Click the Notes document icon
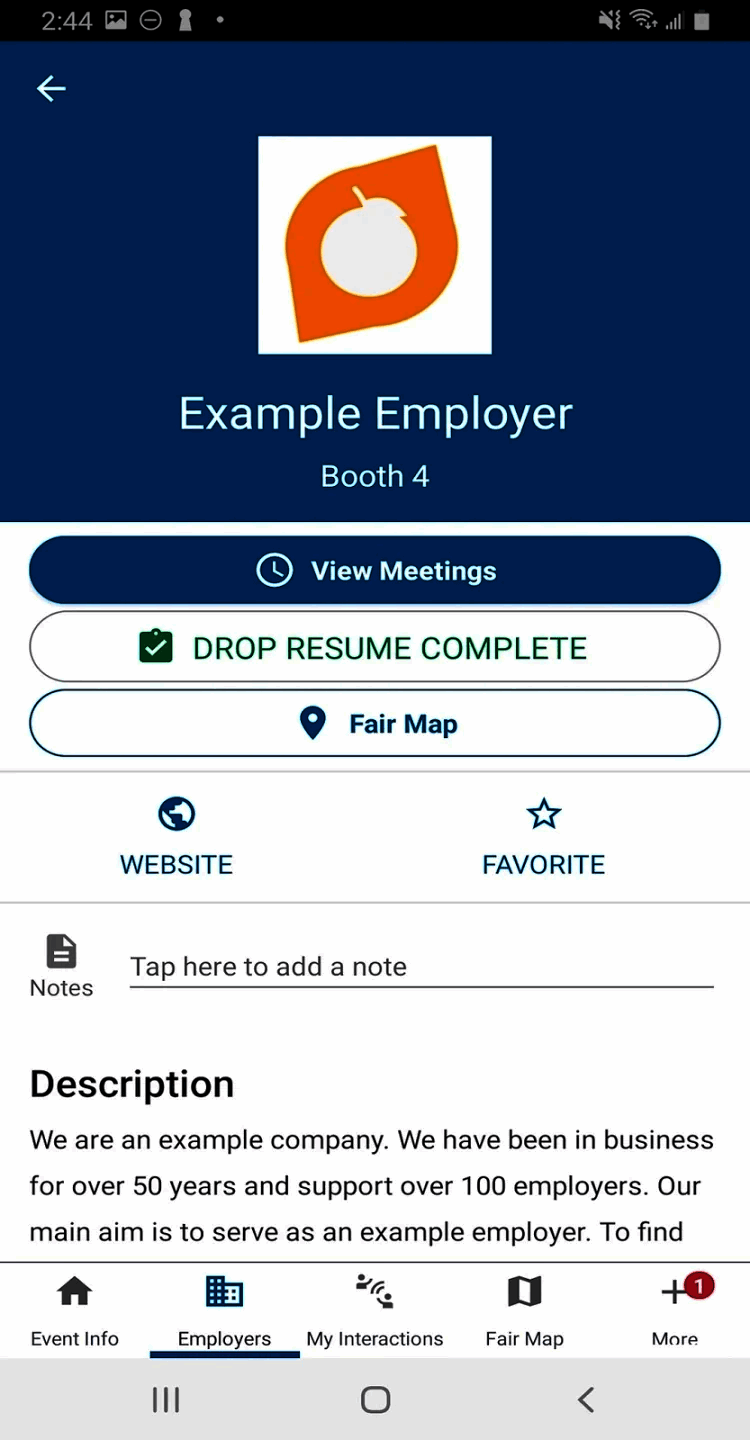 (60, 951)
